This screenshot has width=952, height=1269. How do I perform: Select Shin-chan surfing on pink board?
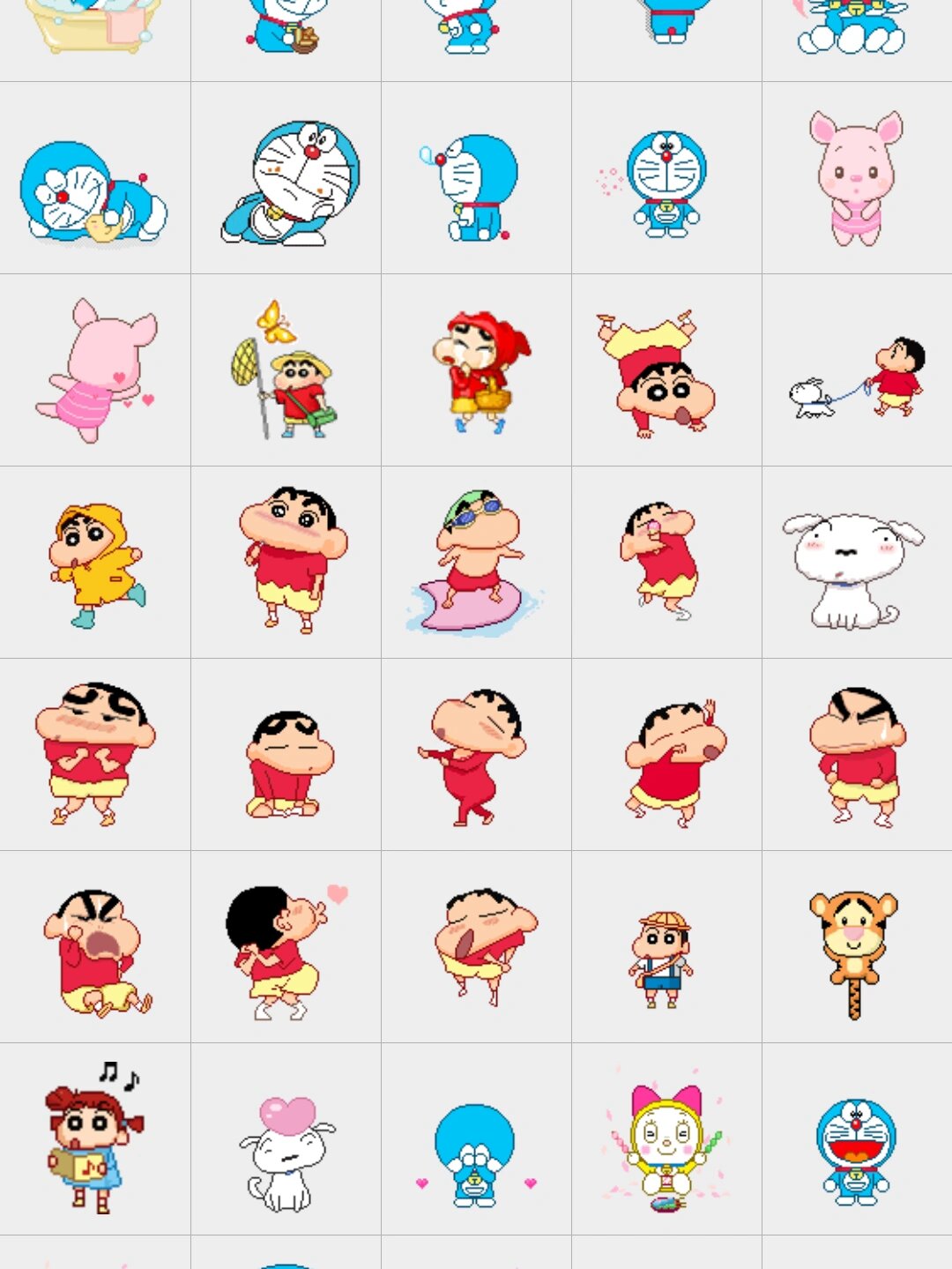(476, 564)
